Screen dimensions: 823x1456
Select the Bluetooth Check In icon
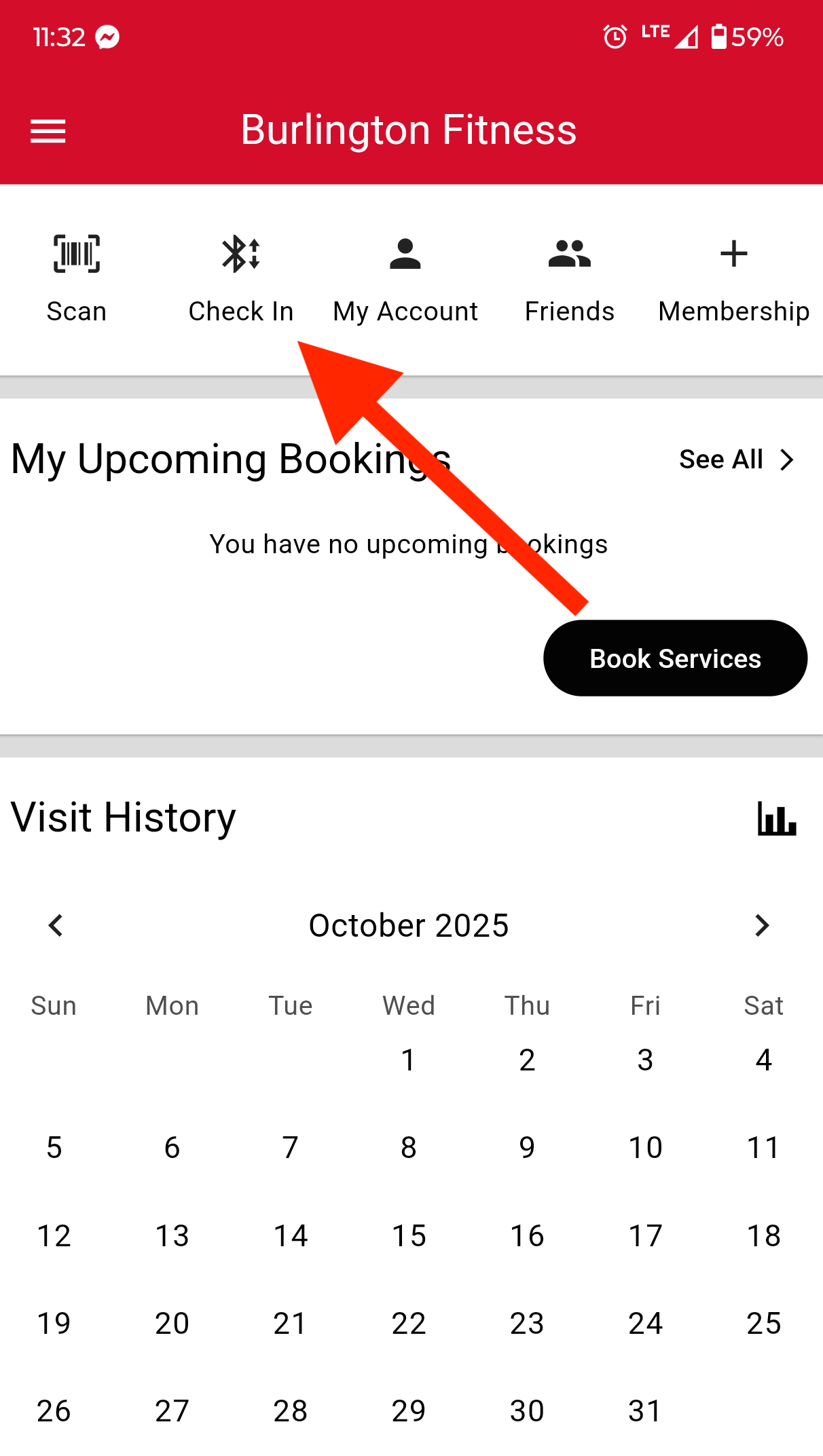[240, 255]
